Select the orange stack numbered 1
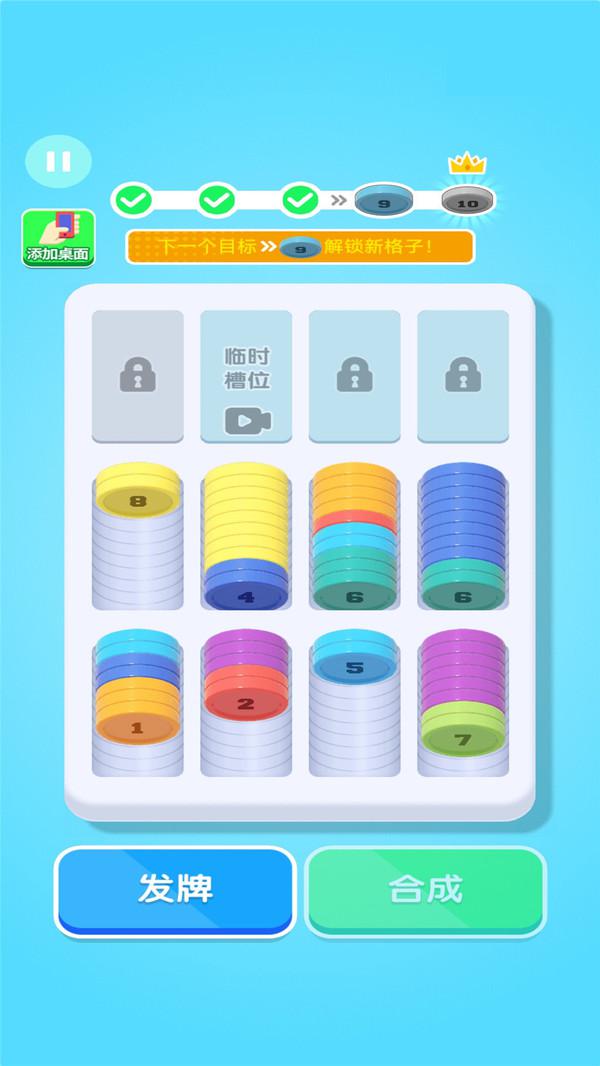 tap(138, 702)
